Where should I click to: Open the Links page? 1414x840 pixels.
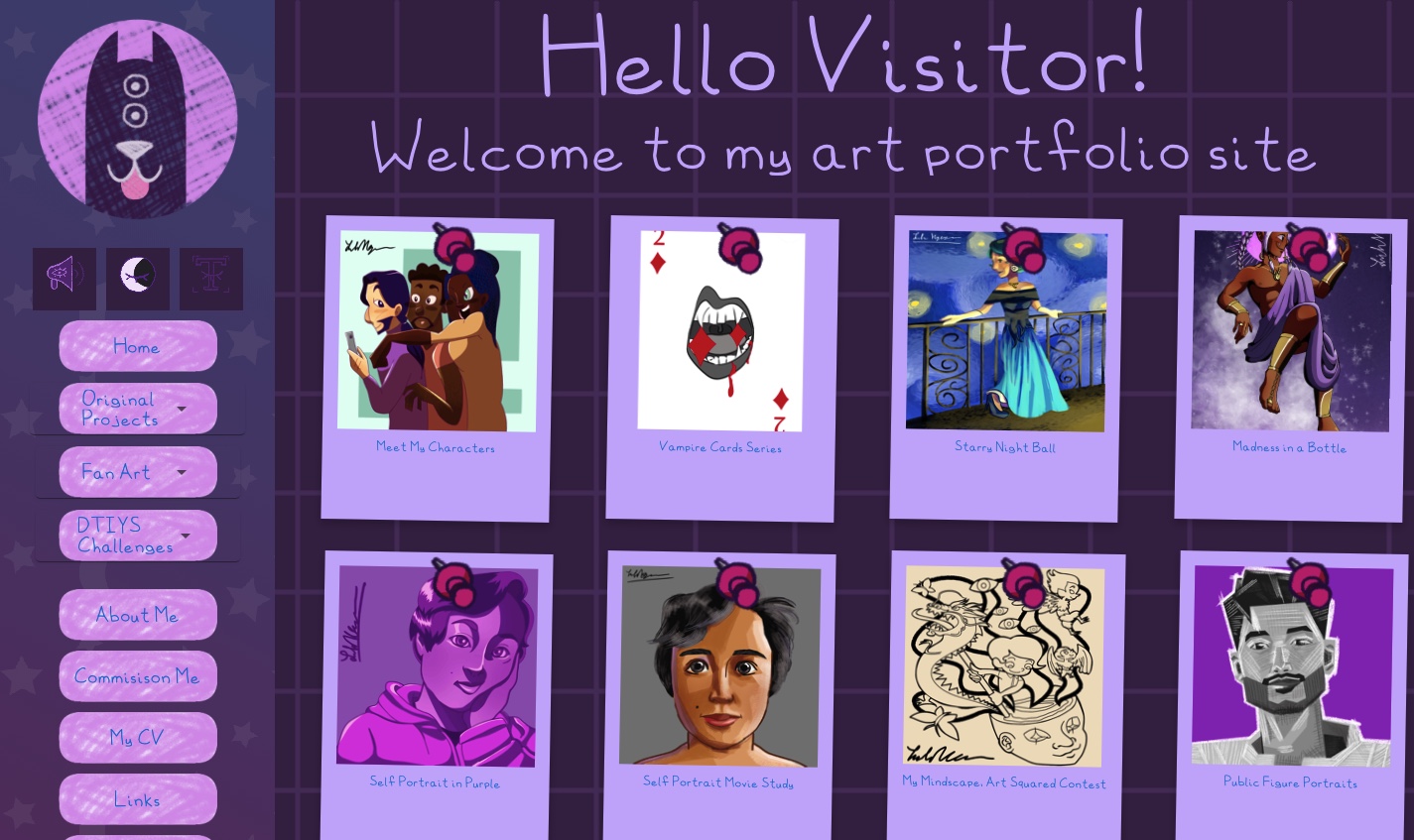137,799
